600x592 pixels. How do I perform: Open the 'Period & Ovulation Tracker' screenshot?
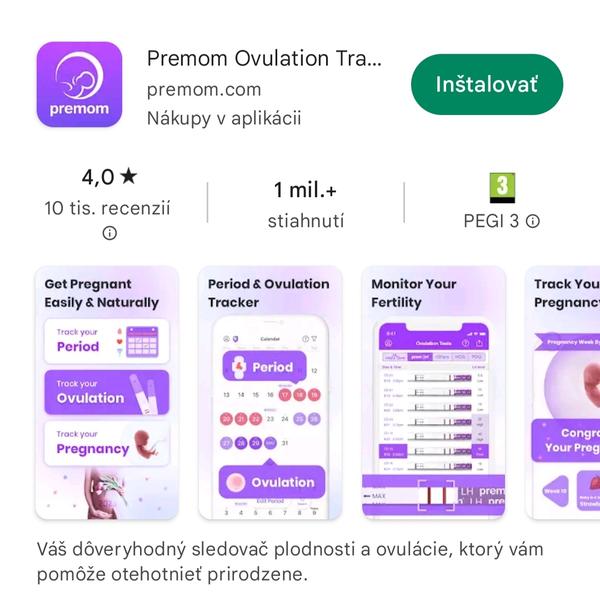[x=270, y=392]
